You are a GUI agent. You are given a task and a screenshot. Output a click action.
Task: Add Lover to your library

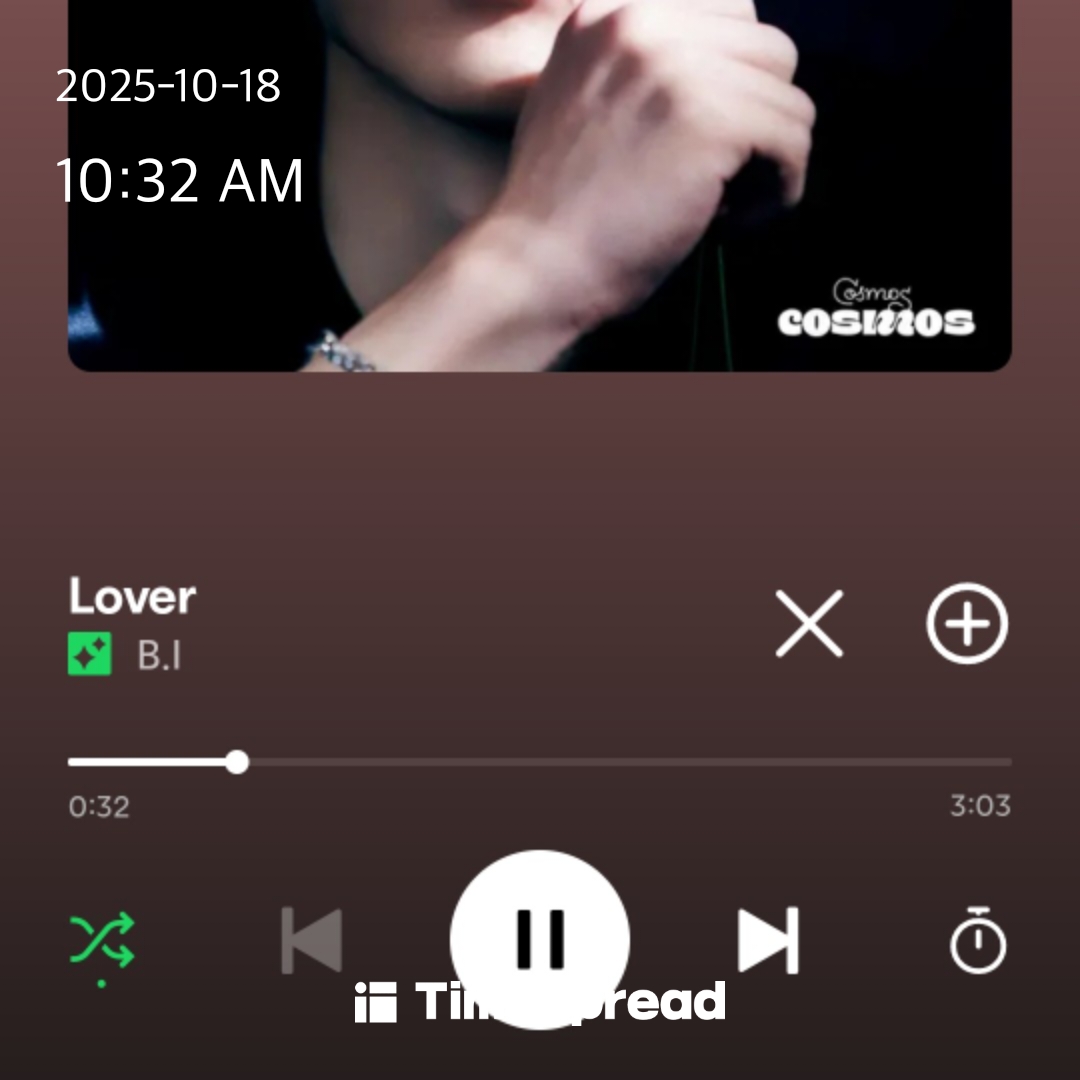click(966, 624)
